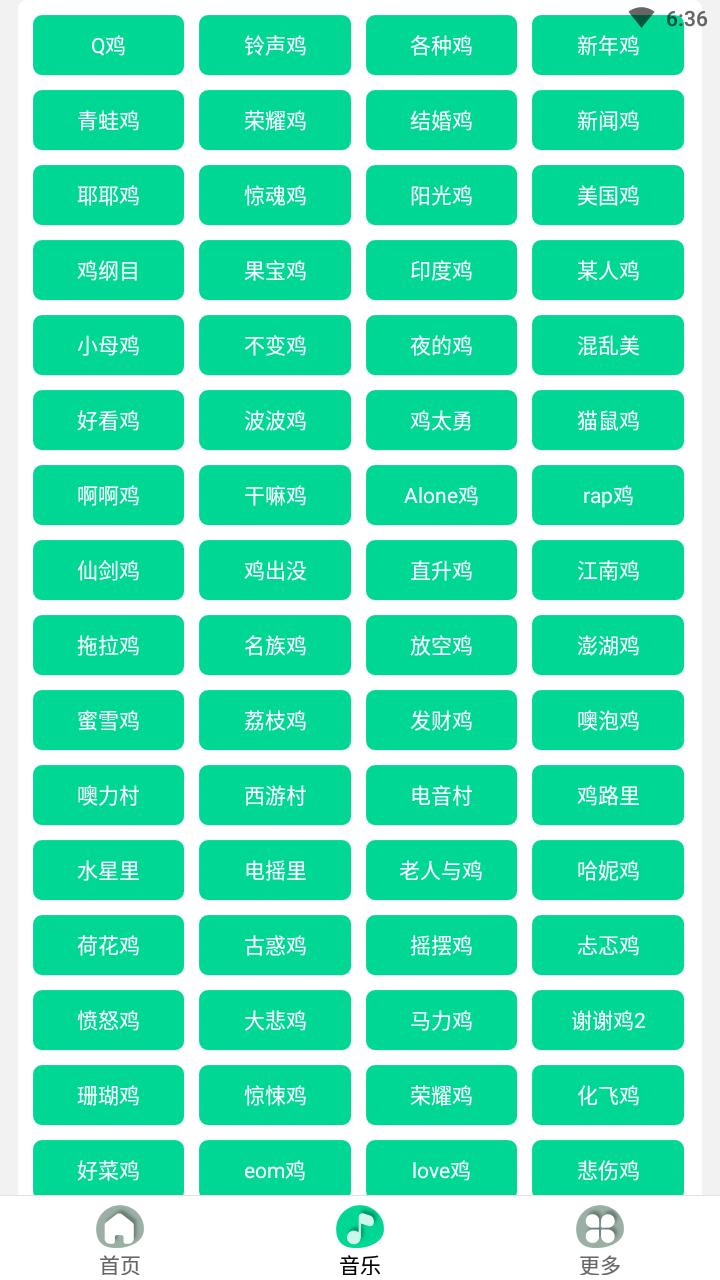This screenshot has width=720, height=1280.
Task: Open 美国鸡
Action: [x=608, y=195]
